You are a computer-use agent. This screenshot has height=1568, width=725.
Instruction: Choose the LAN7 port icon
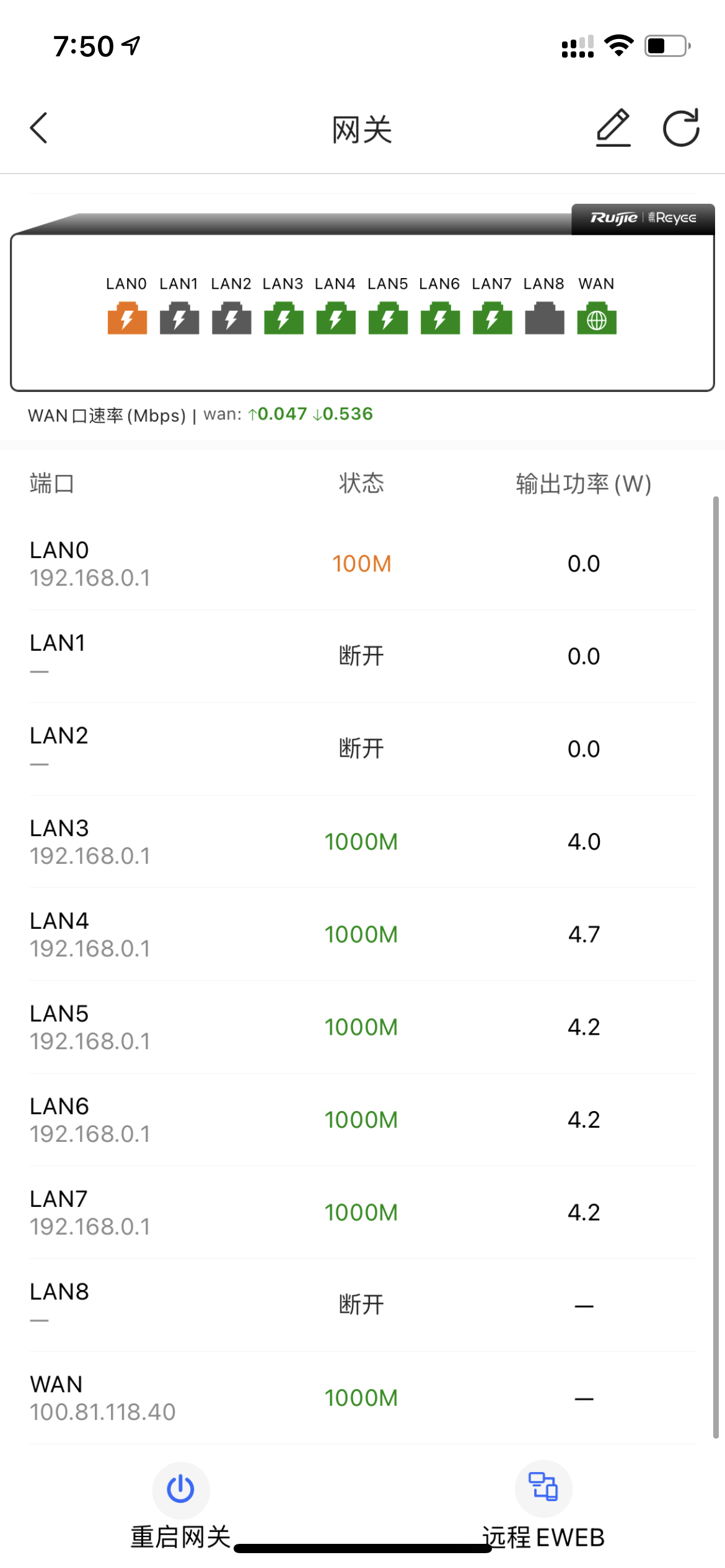(492, 318)
